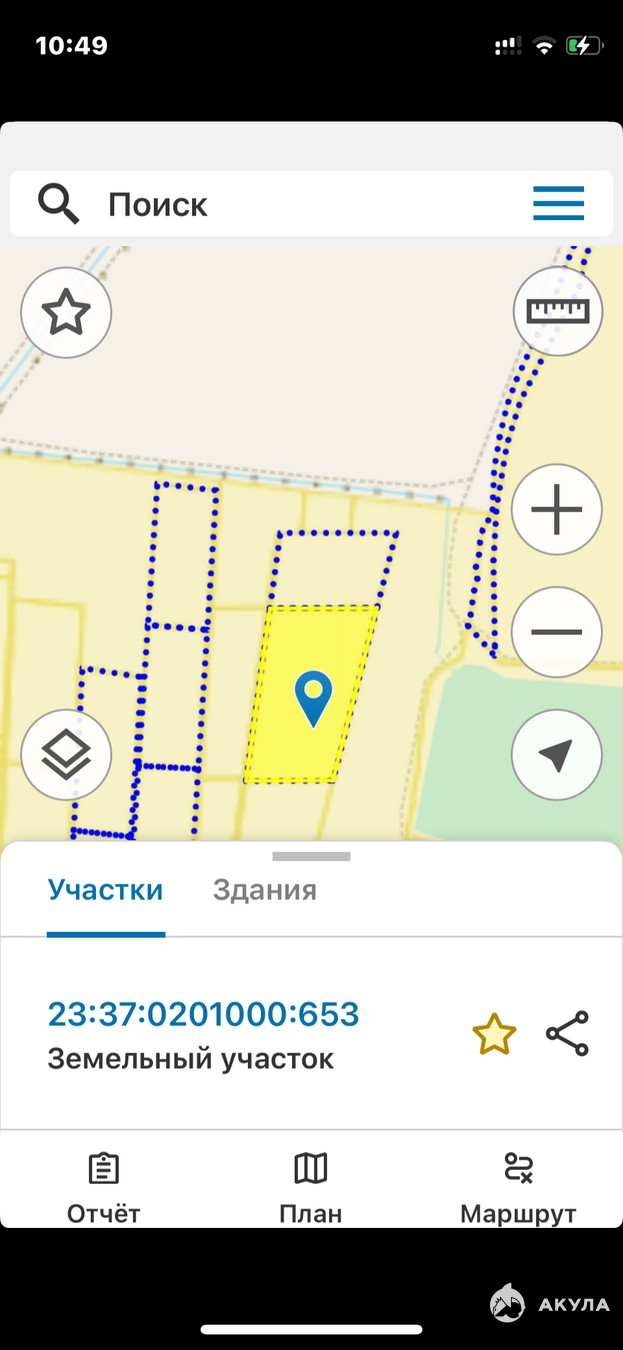Screen dimensions: 623x1350
Task: Build a Маршрут route
Action: click(x=518, y=1189)
